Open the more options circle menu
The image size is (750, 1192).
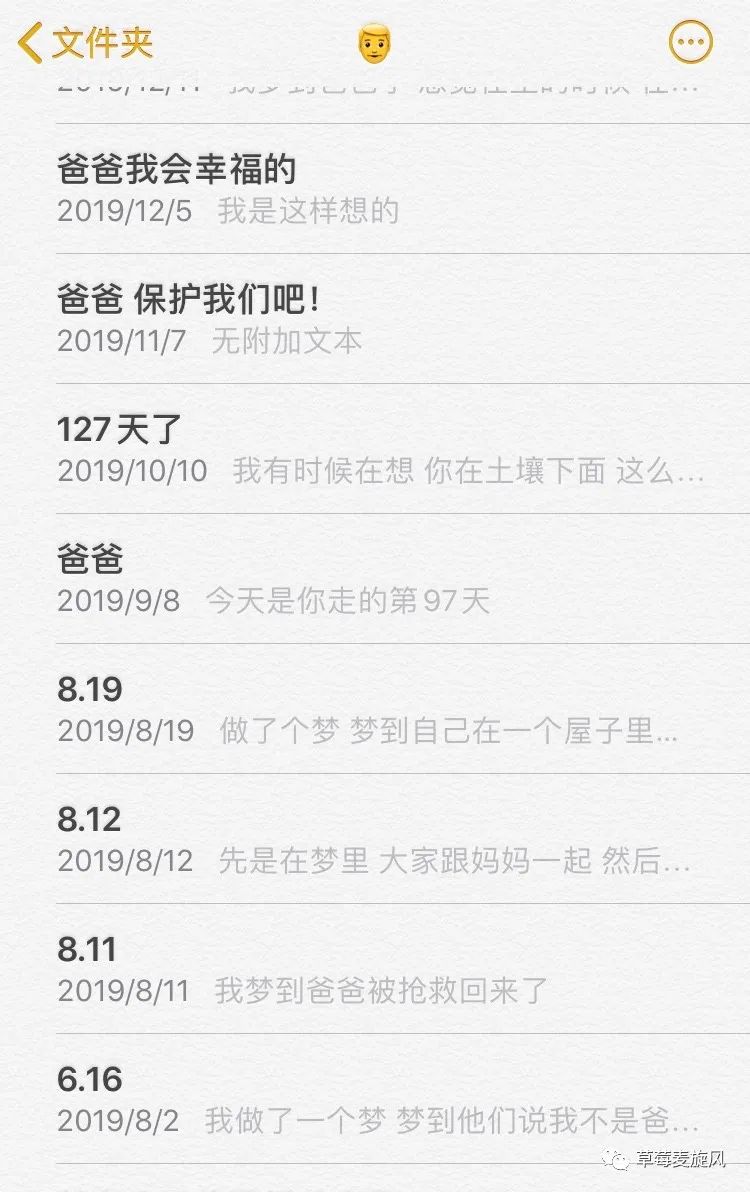(x=690, y=43)
